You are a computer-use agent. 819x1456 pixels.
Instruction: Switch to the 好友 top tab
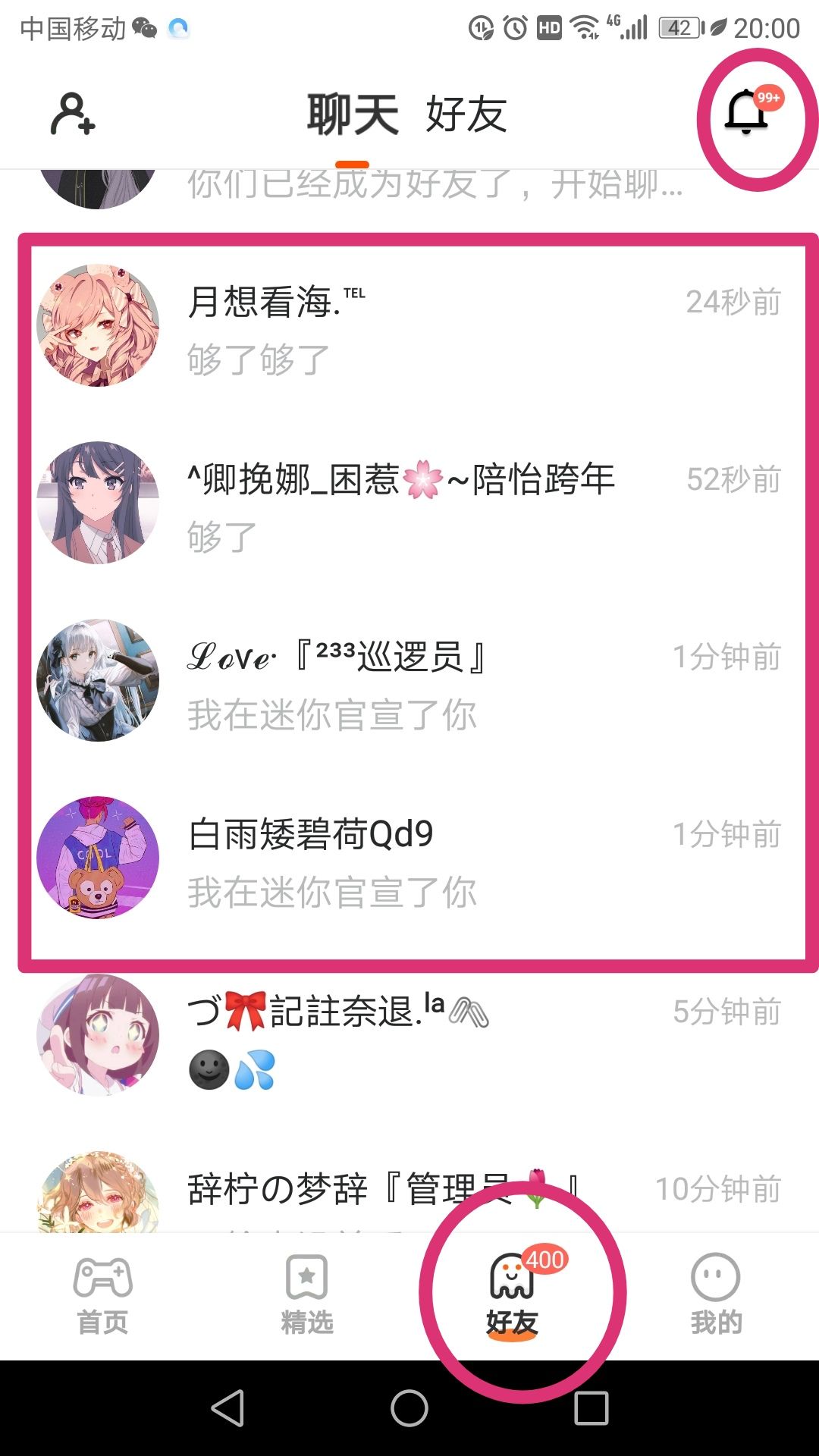pyautogui.click(x=466, y=115)
